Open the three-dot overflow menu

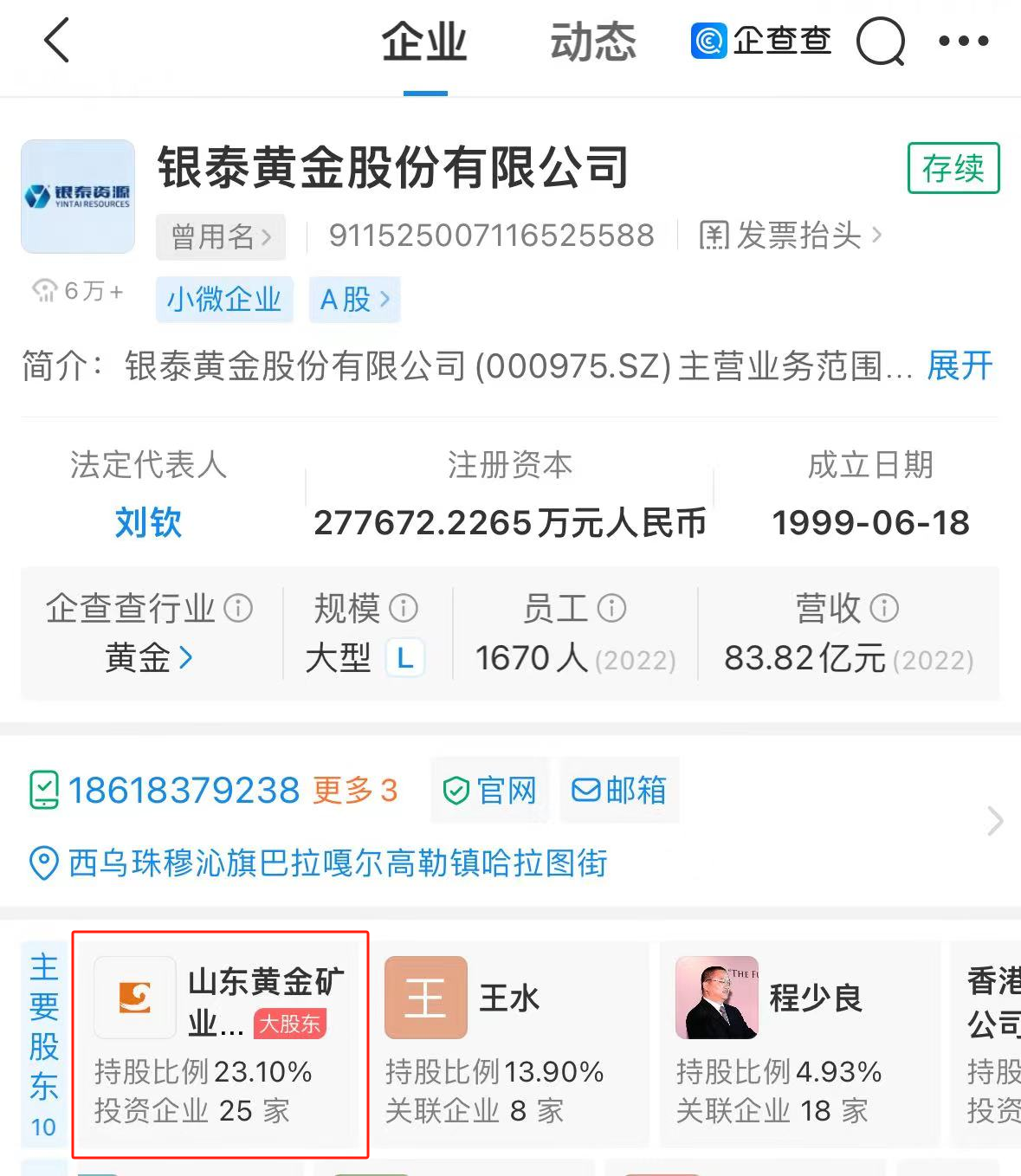tap(963, 41)
